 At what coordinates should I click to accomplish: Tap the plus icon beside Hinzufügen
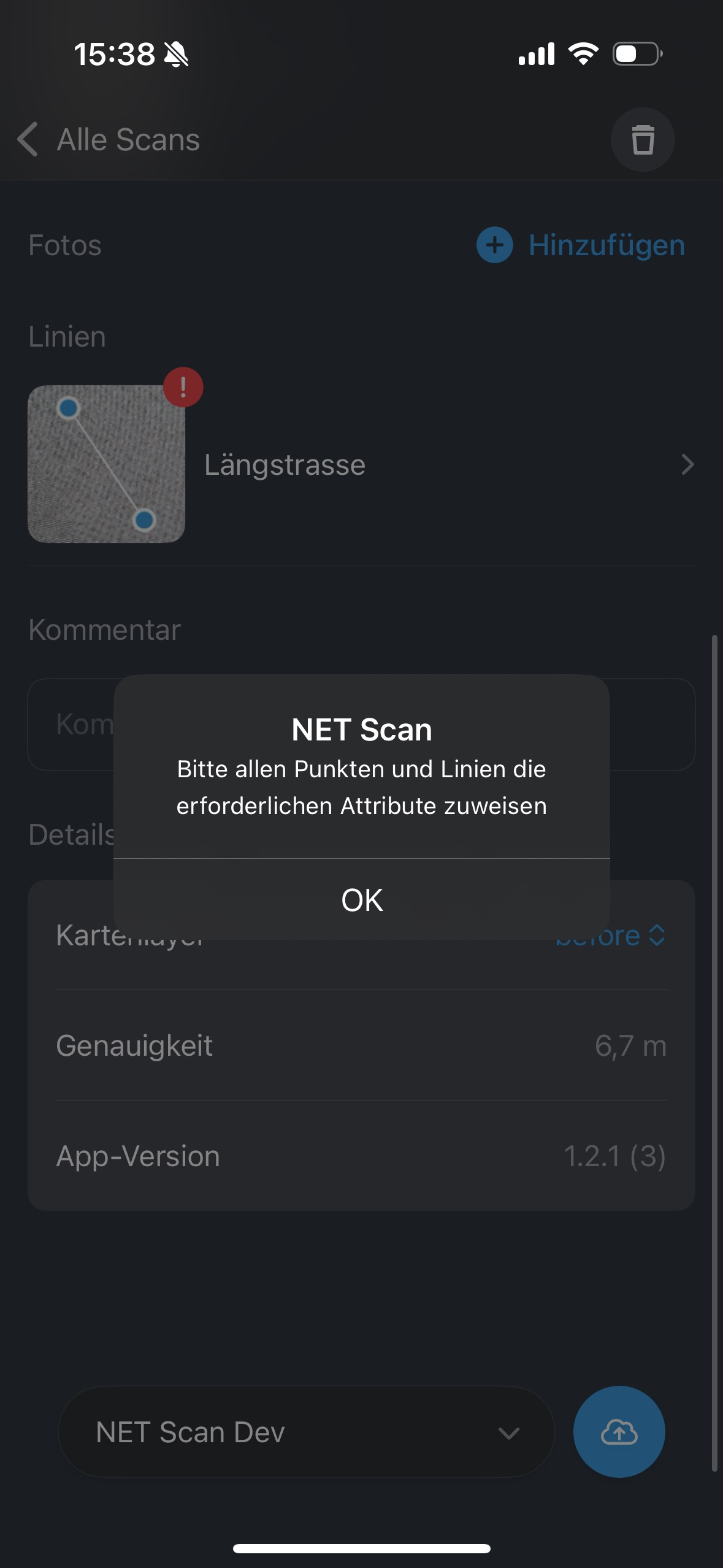click(494, 245)
